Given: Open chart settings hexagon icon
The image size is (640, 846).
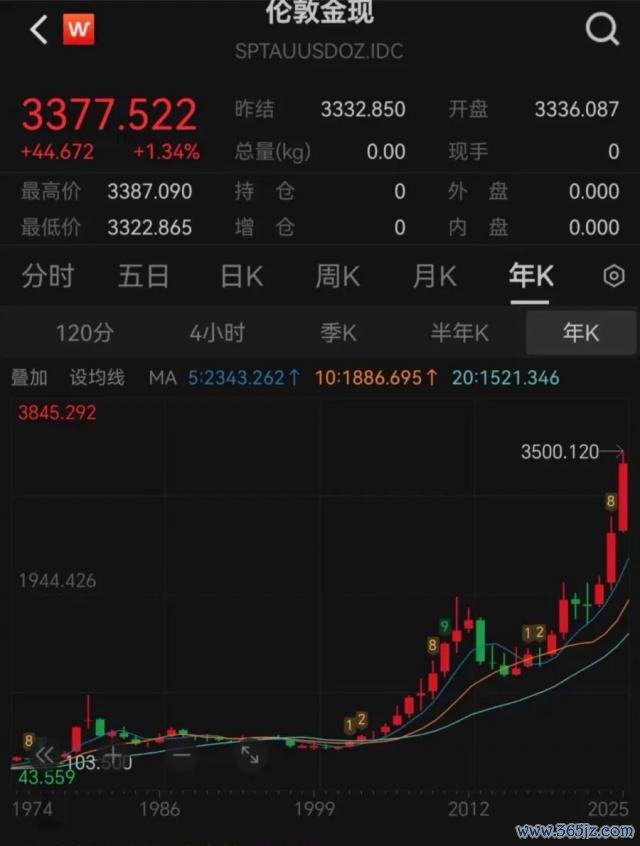Looking at the screenshot, I should point(614,277).
